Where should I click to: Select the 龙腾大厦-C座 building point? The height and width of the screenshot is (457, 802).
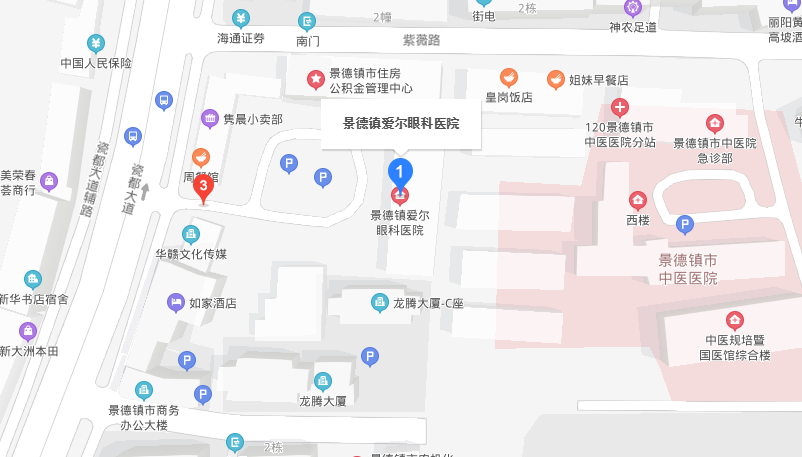point(379,301)
